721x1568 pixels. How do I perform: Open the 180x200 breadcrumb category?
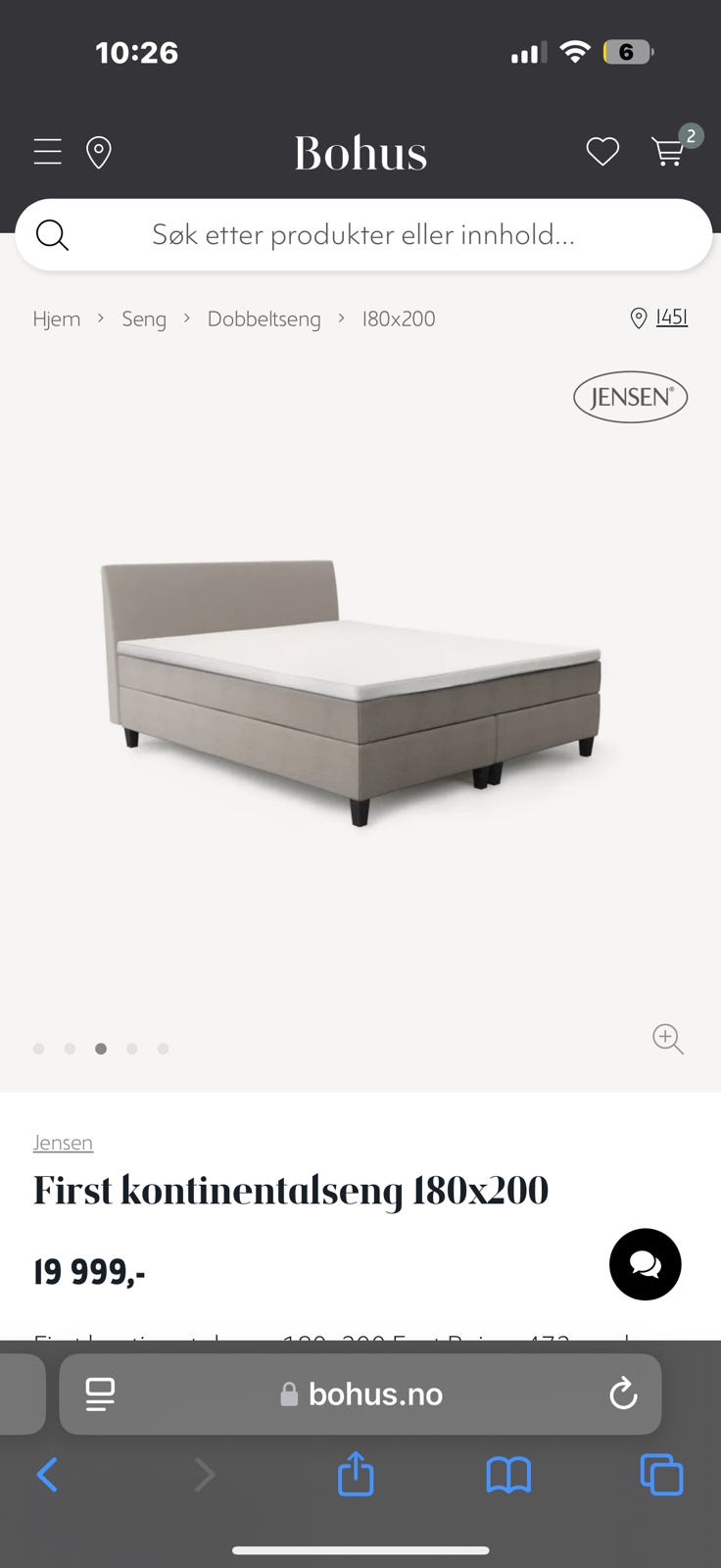pyautogui.click(x=399, y=318)
